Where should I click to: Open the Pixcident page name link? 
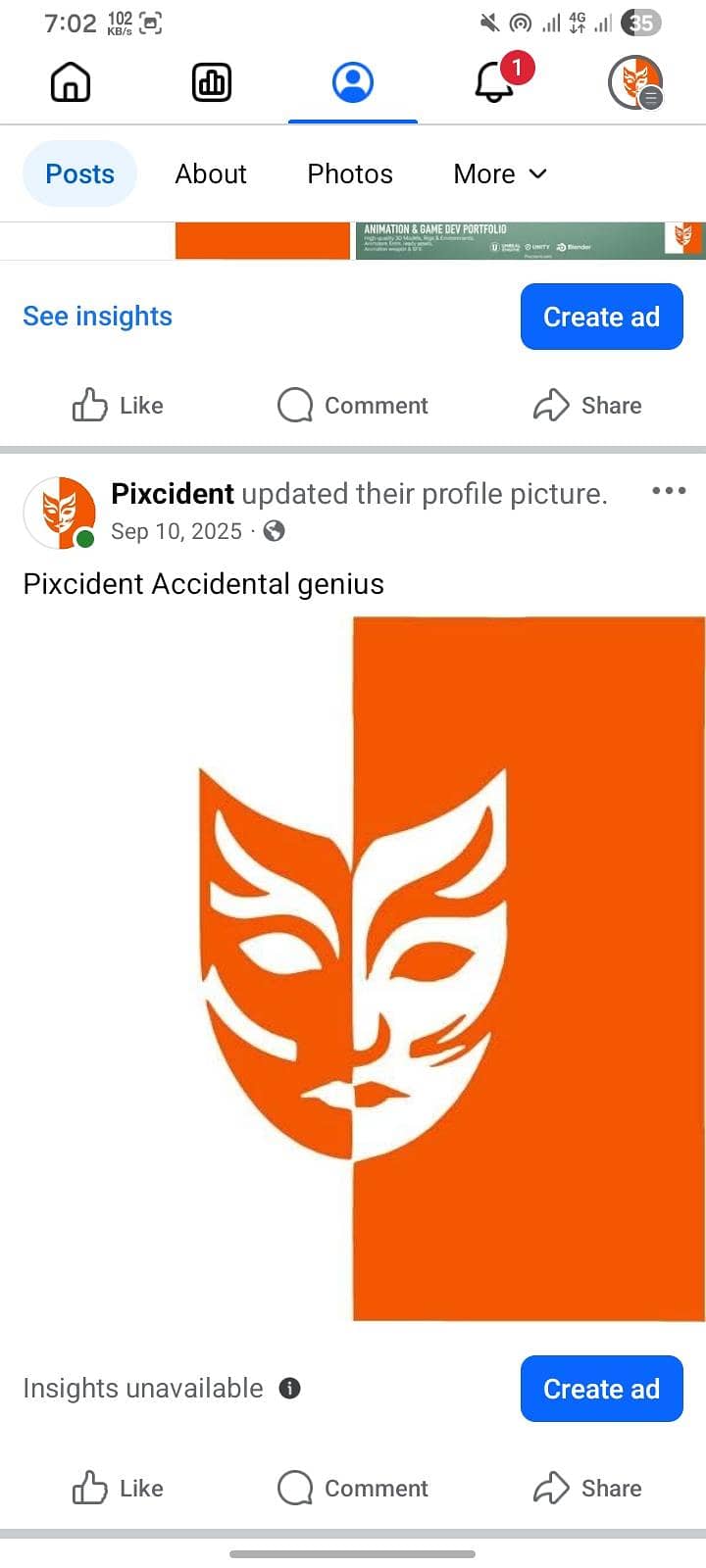[x=173, y=494]
